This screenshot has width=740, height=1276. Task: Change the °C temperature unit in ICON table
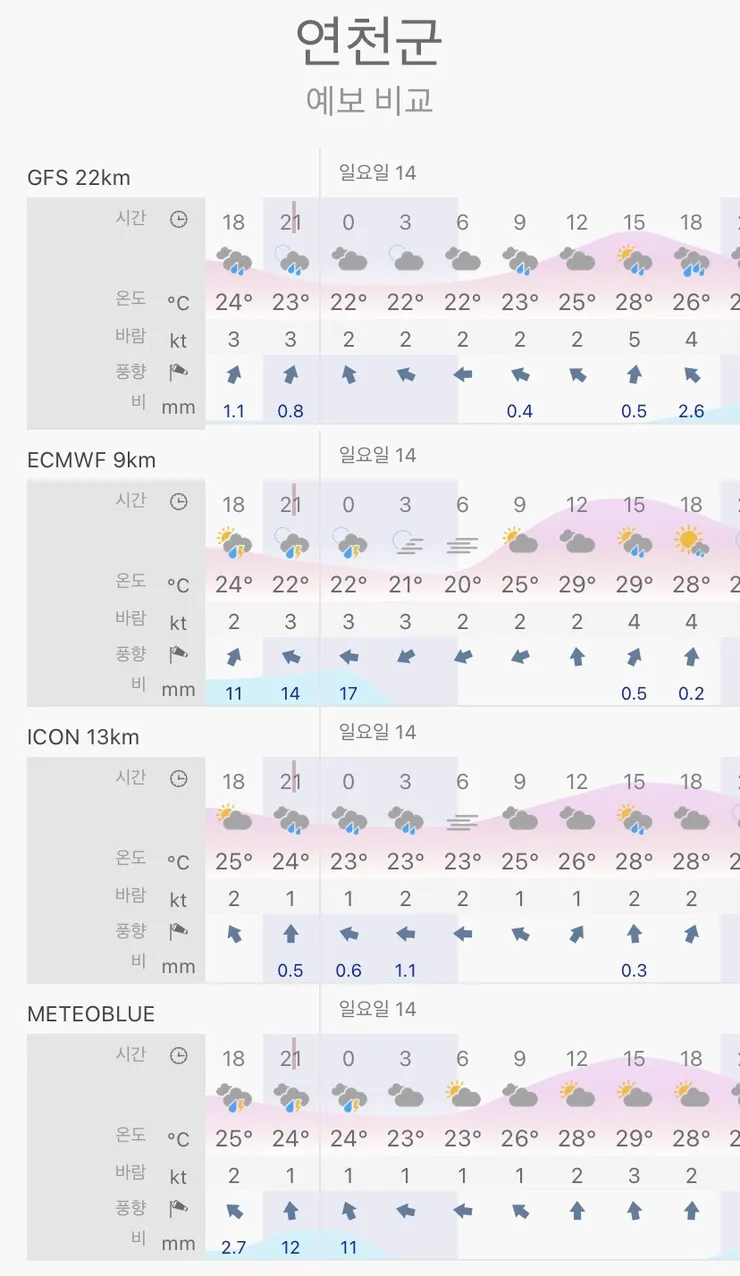coord(178,862)
